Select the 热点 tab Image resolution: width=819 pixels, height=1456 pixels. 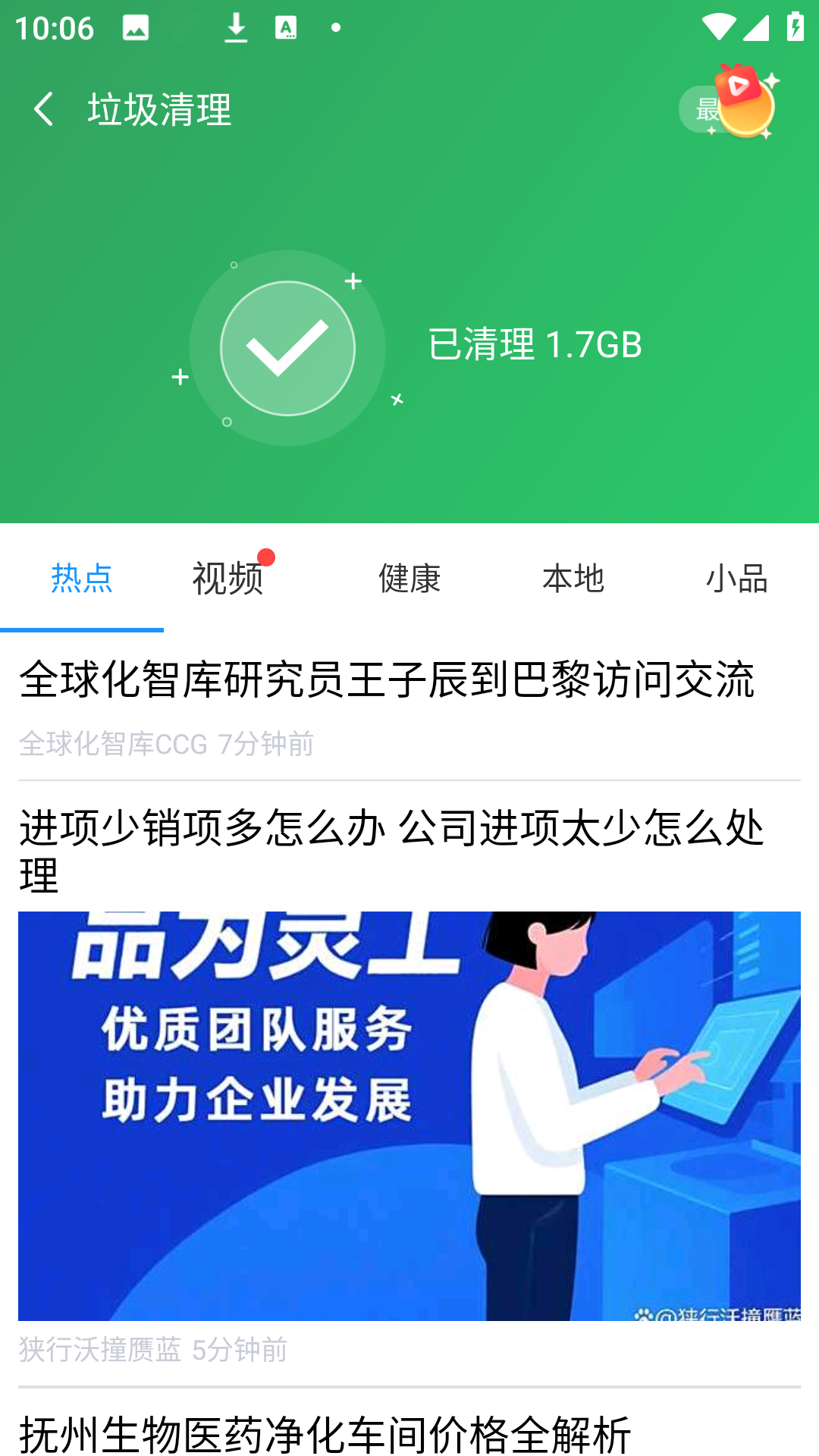(82, 578)
